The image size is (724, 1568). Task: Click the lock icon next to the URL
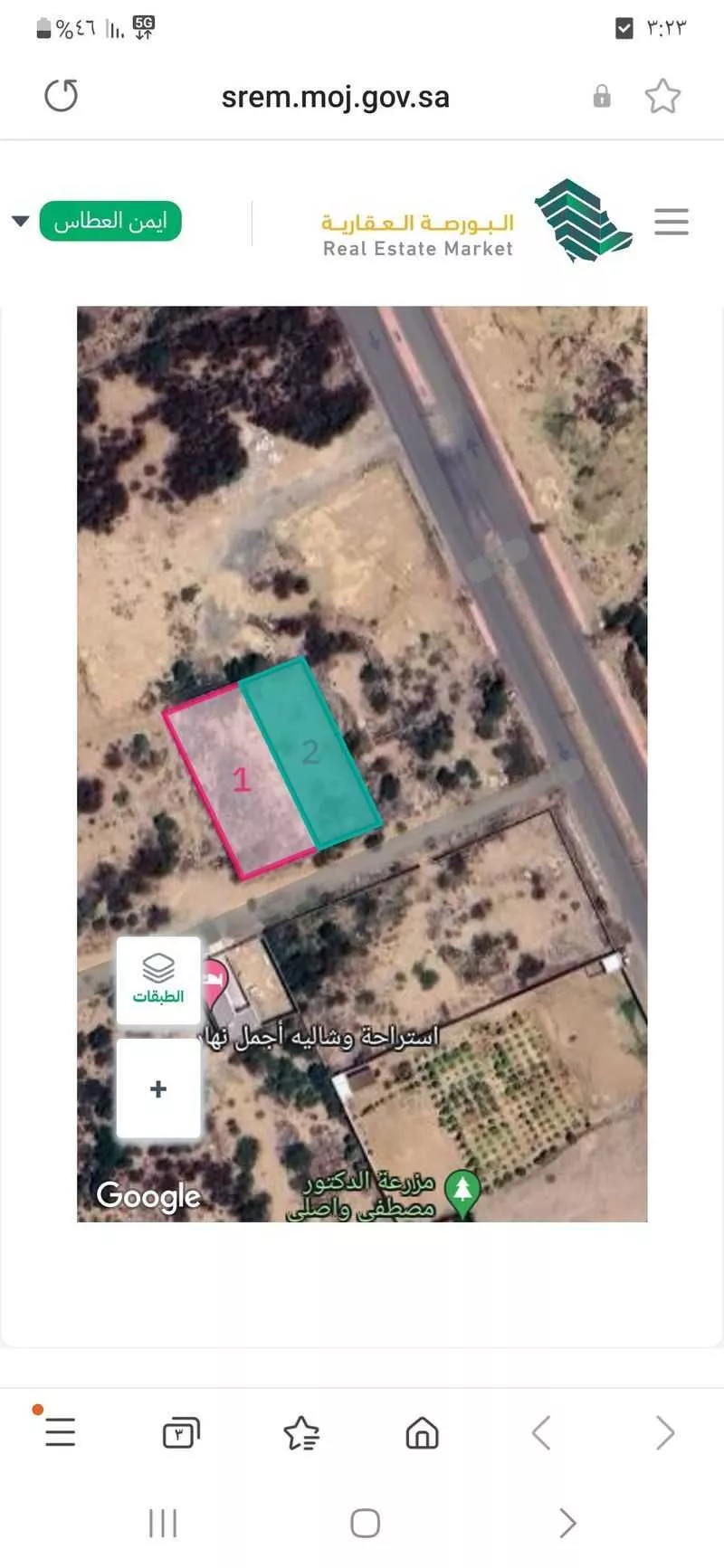click(x=602, y=96)
